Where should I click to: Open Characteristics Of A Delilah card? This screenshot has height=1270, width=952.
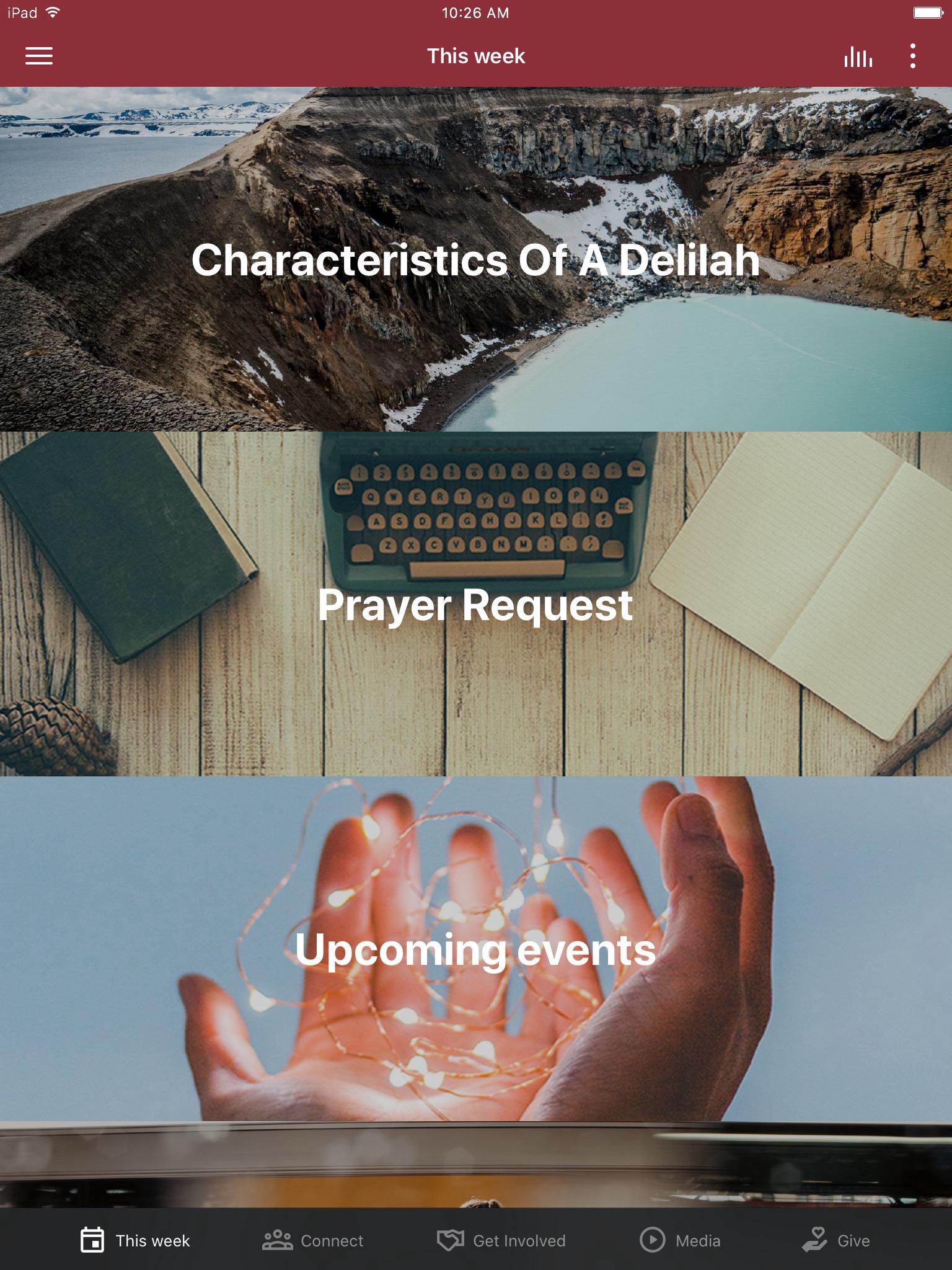(x=476, y=259)
